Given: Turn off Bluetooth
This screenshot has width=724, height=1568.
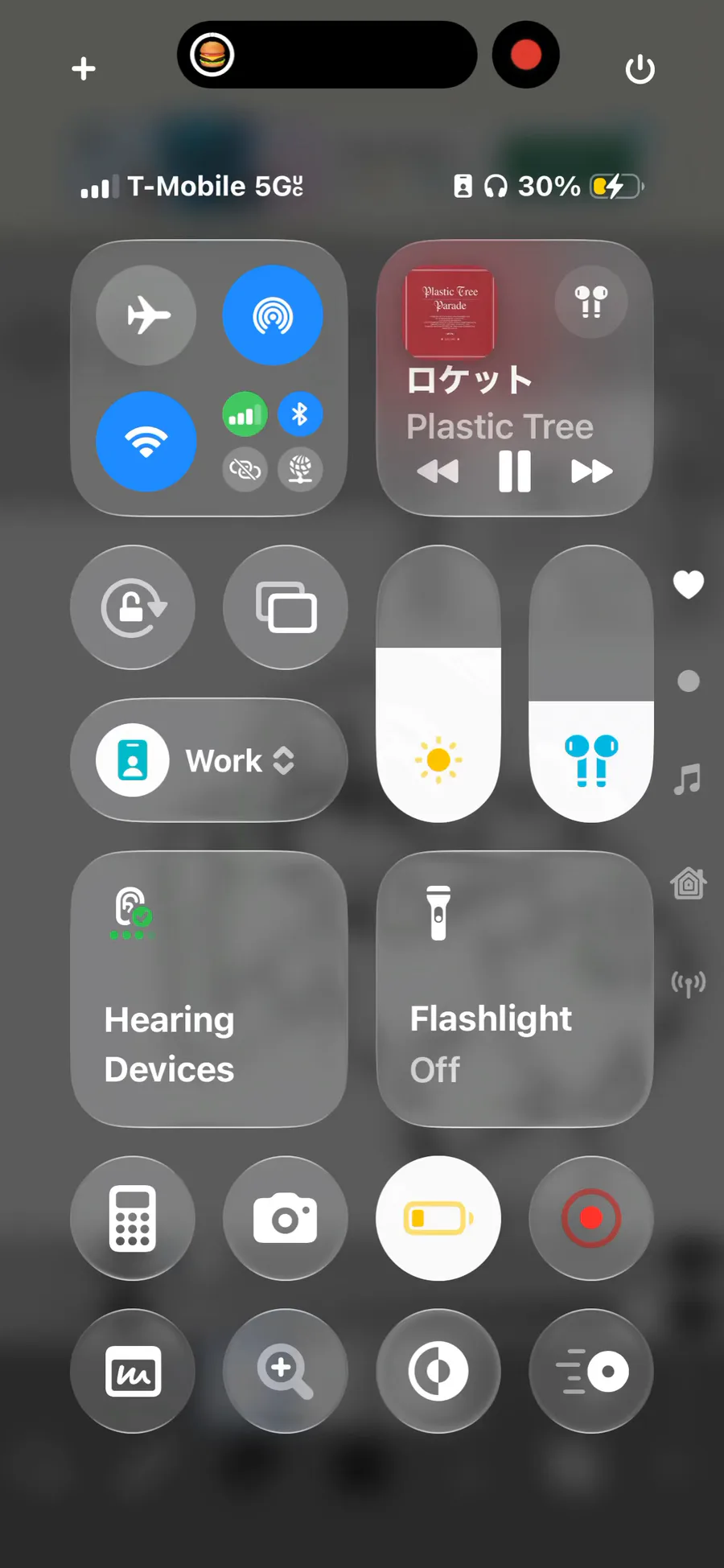Looking at the screenshot, I should 300,414.
